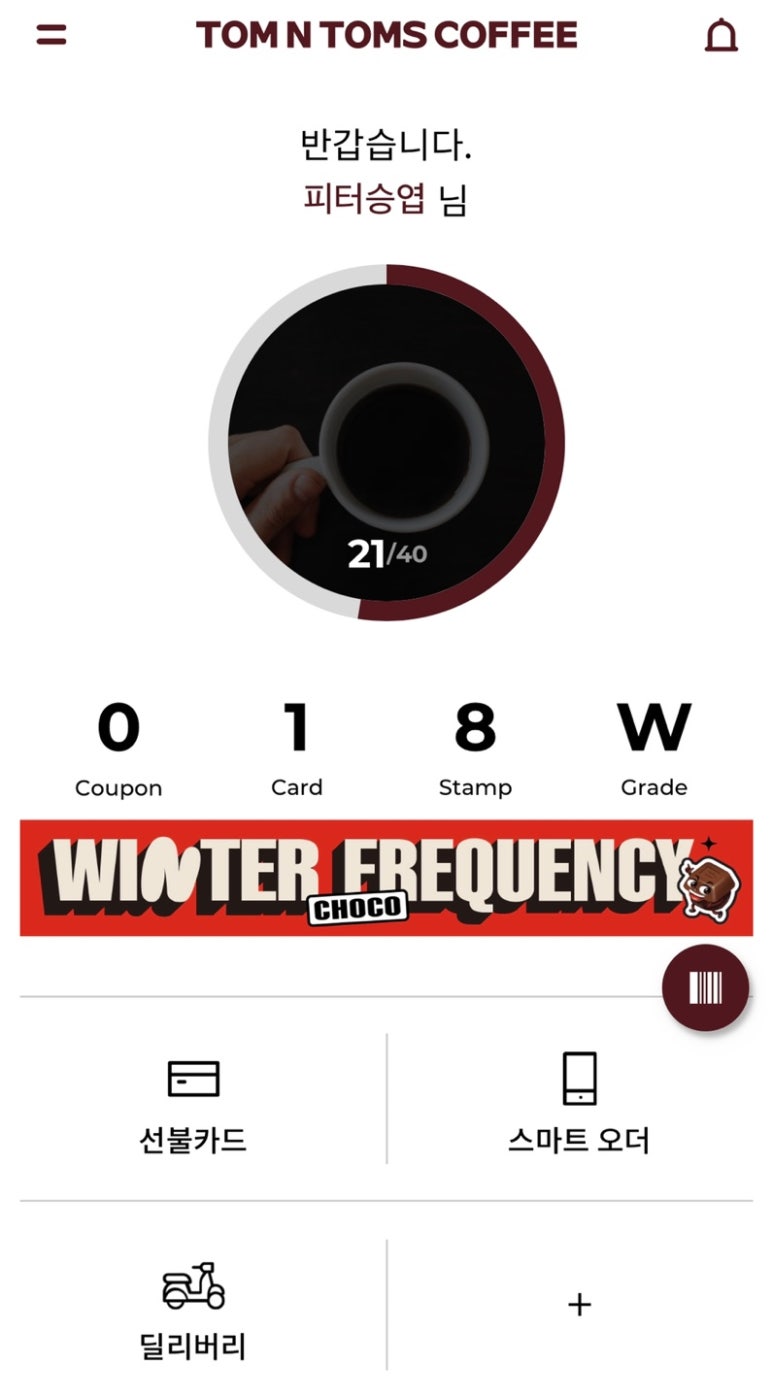Open the Winter Frequency Choco banner
773x1398 pixels.
386,878
